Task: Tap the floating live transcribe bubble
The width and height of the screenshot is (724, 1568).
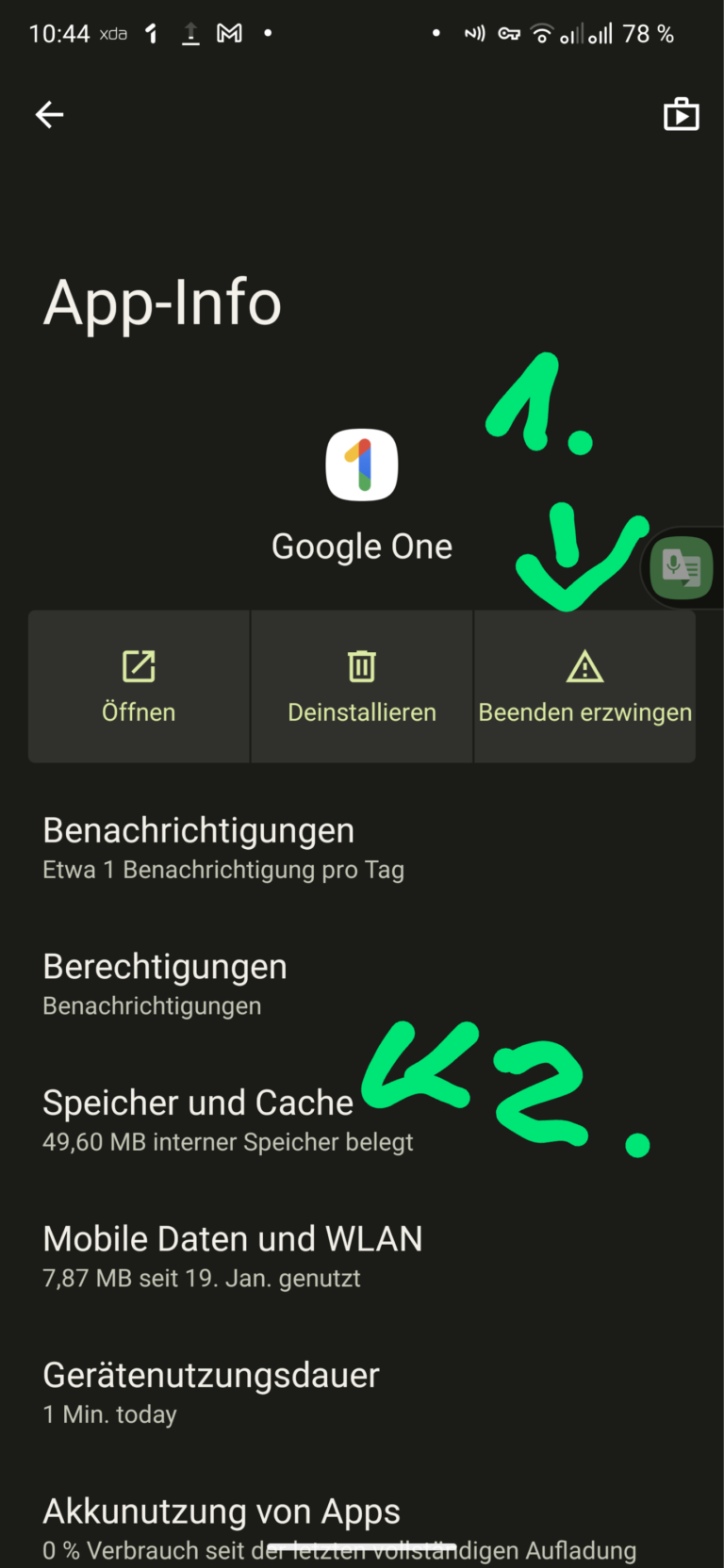Action: pyautogui.click(x=683, y=567)
